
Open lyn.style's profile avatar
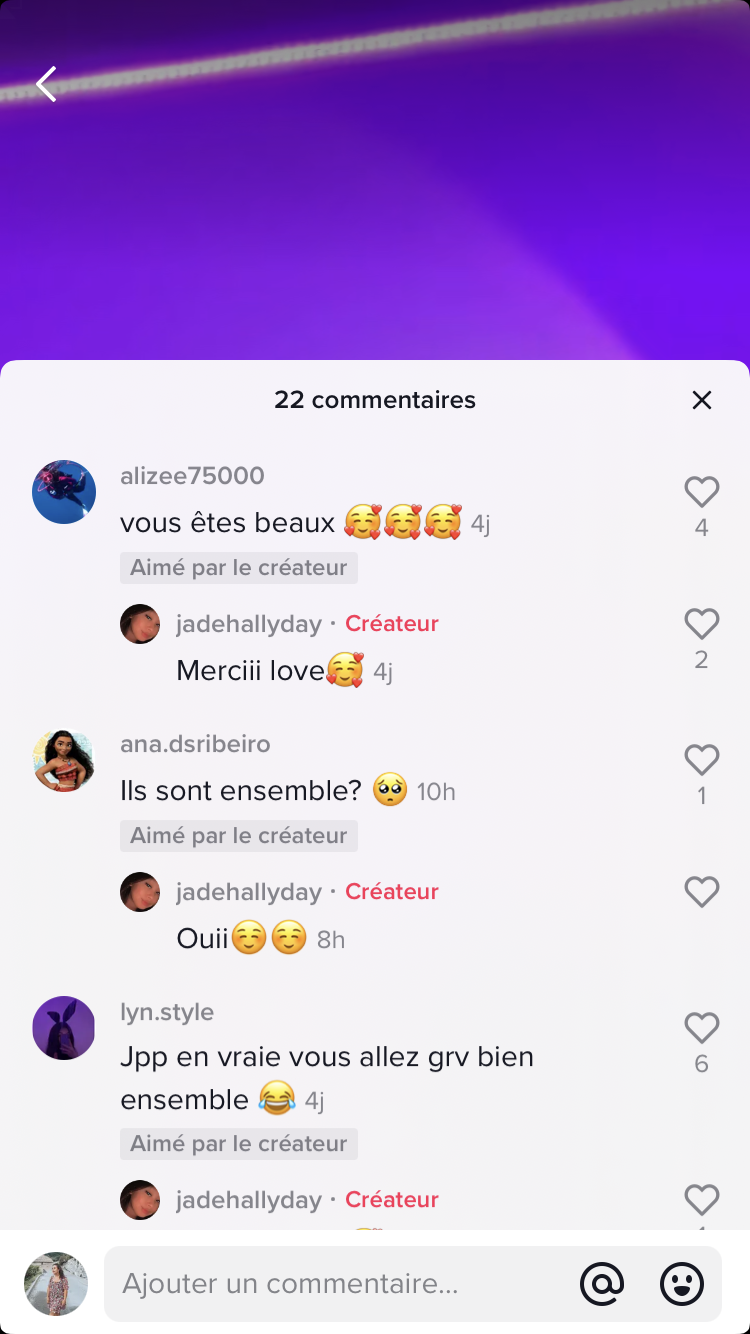64,1028
